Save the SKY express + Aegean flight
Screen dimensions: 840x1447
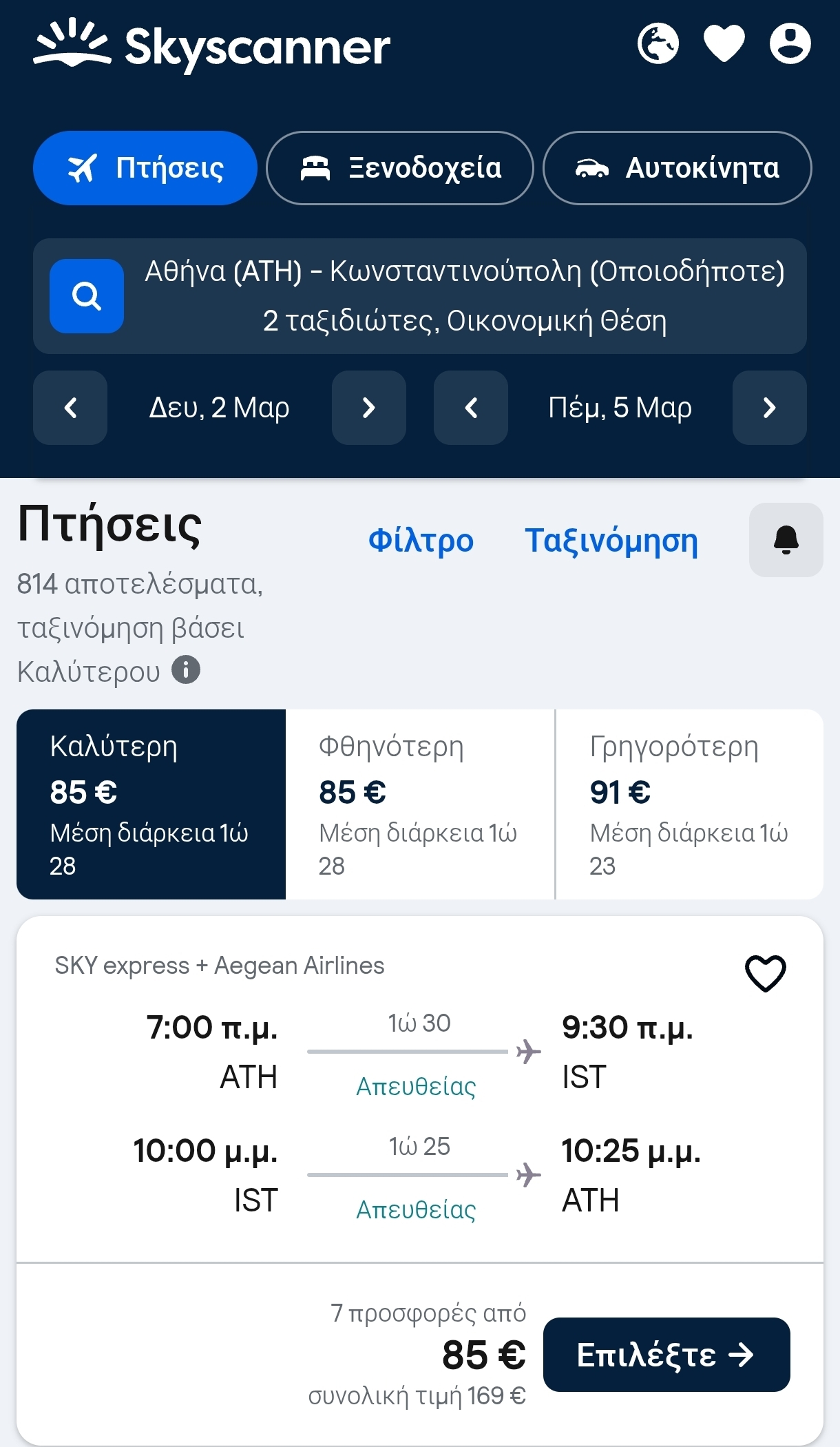pos(765,973)
